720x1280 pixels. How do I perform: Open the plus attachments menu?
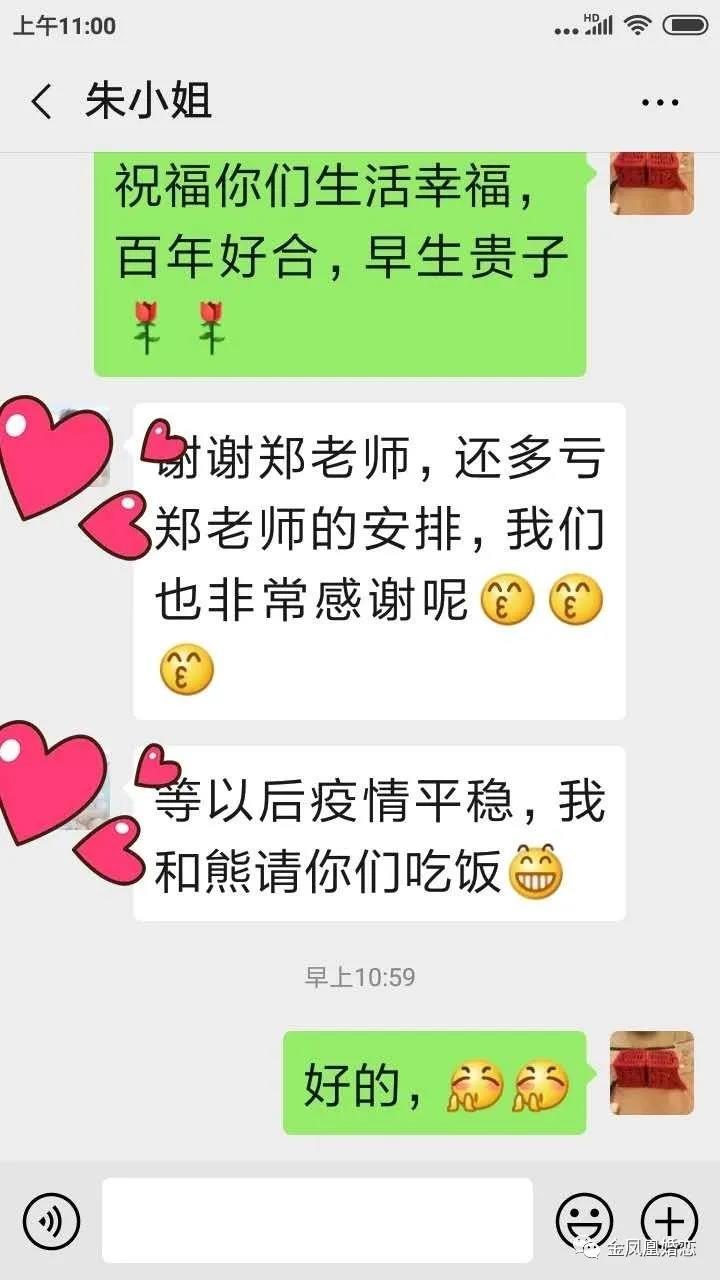pyautogui.click(x=669, y=1220)
